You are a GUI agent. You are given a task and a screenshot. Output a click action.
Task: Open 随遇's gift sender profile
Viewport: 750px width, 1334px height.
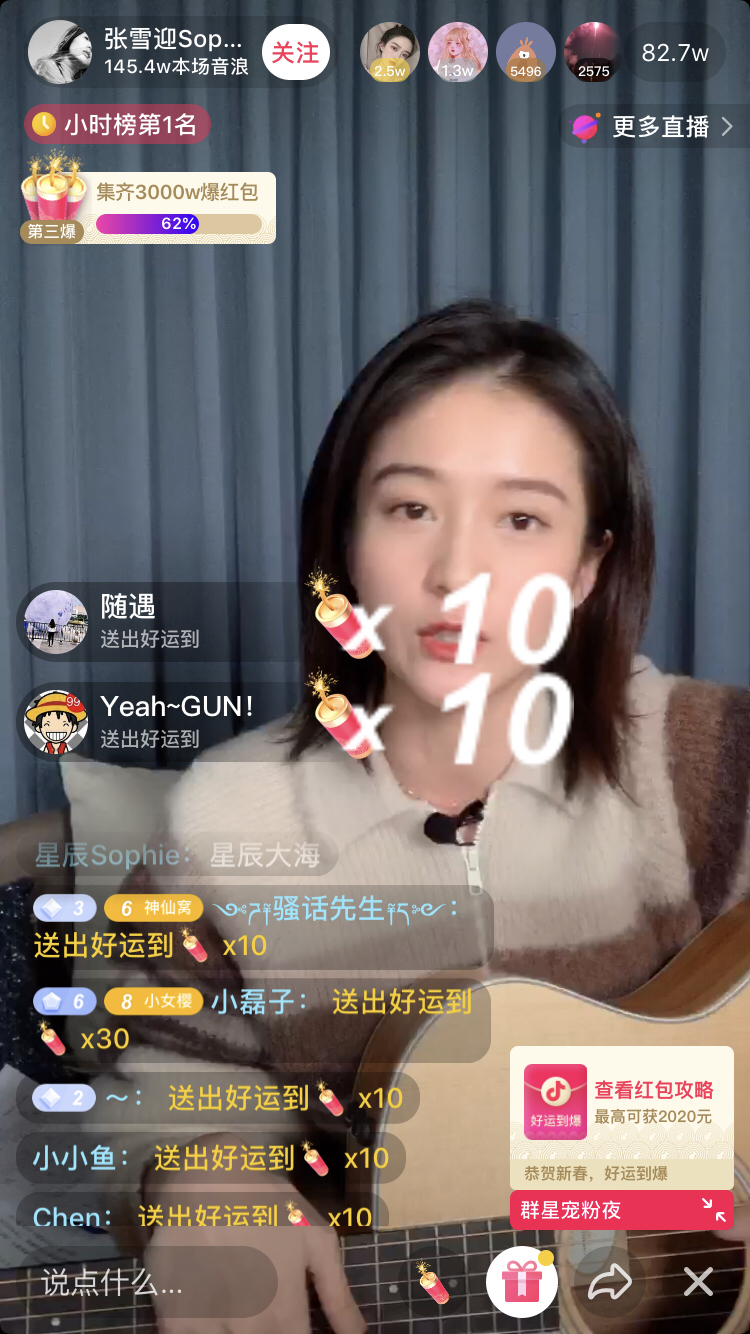pos(56,622)
